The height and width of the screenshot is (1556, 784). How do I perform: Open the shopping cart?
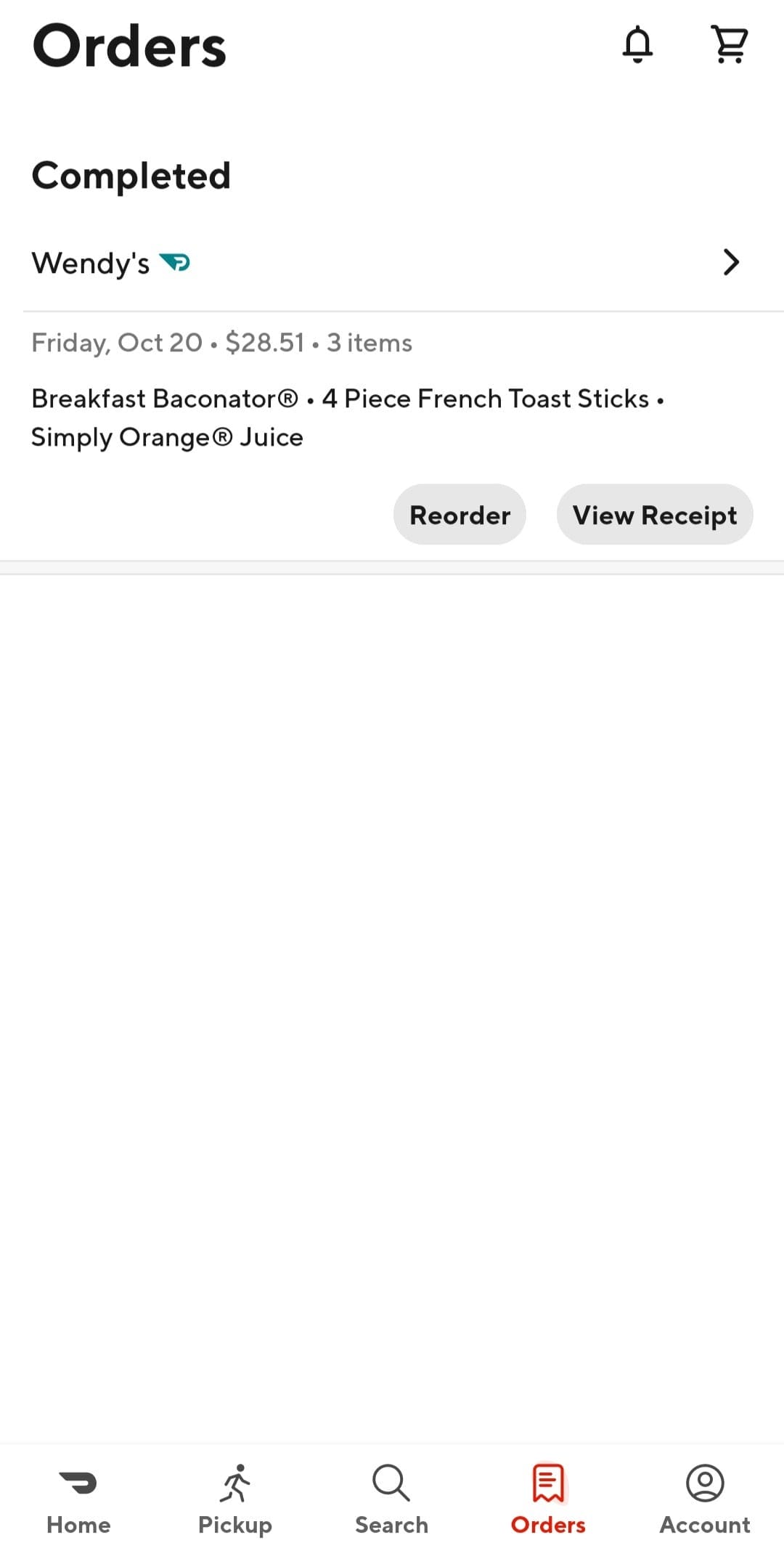click(729, 44)
